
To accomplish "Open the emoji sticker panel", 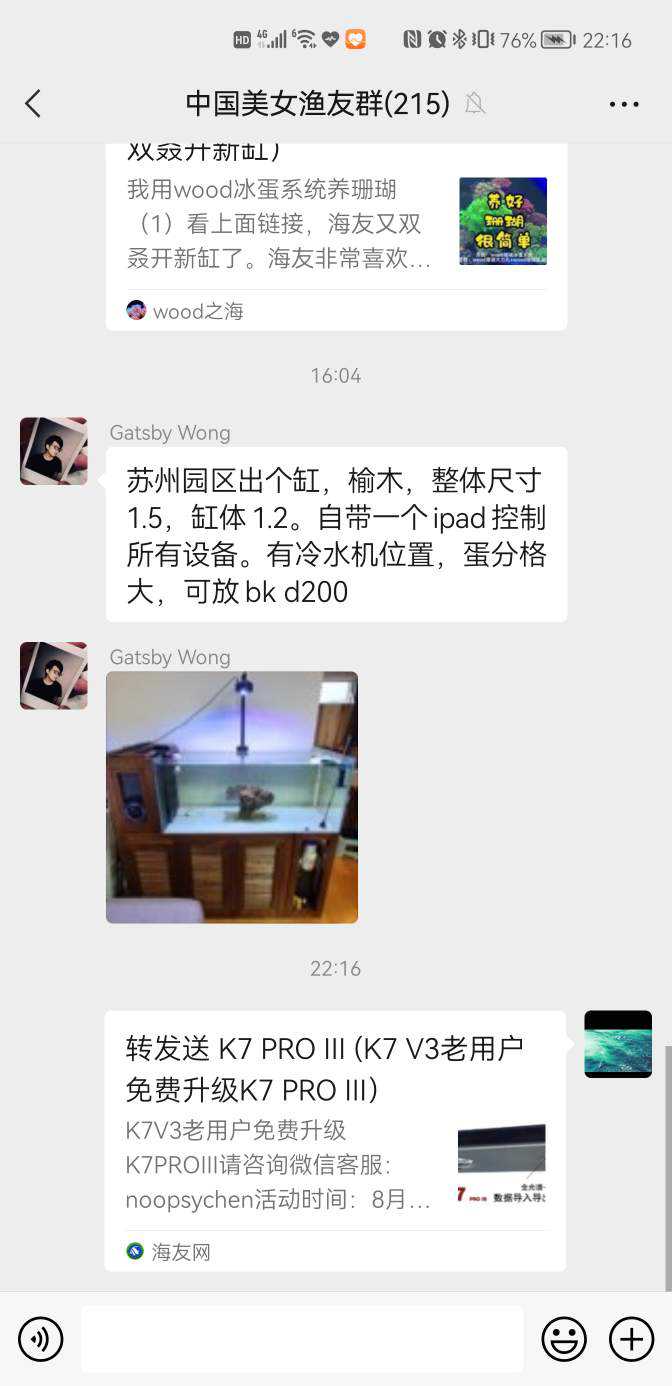I will coord(564,1339).
